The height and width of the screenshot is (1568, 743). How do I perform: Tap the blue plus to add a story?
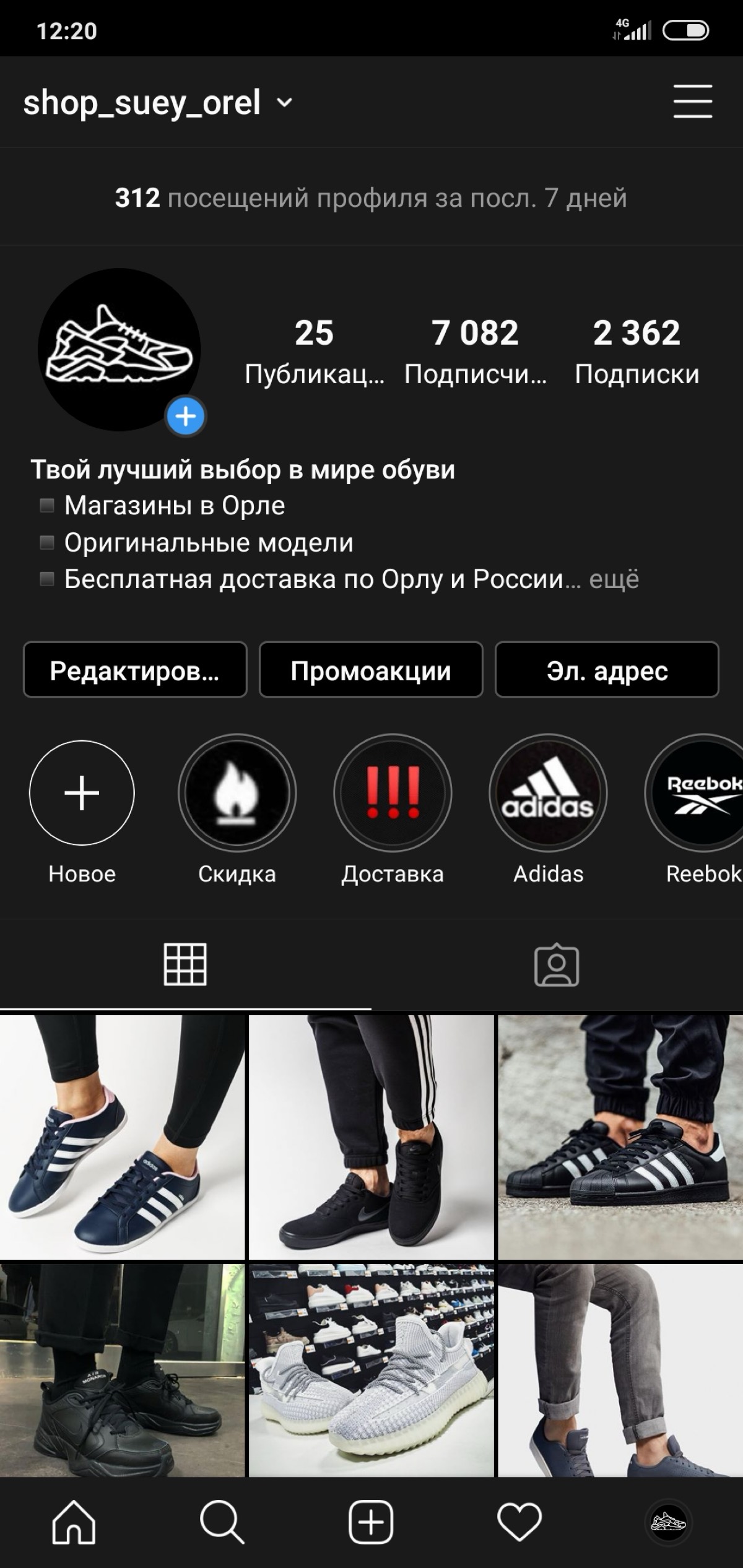[185, 416]
